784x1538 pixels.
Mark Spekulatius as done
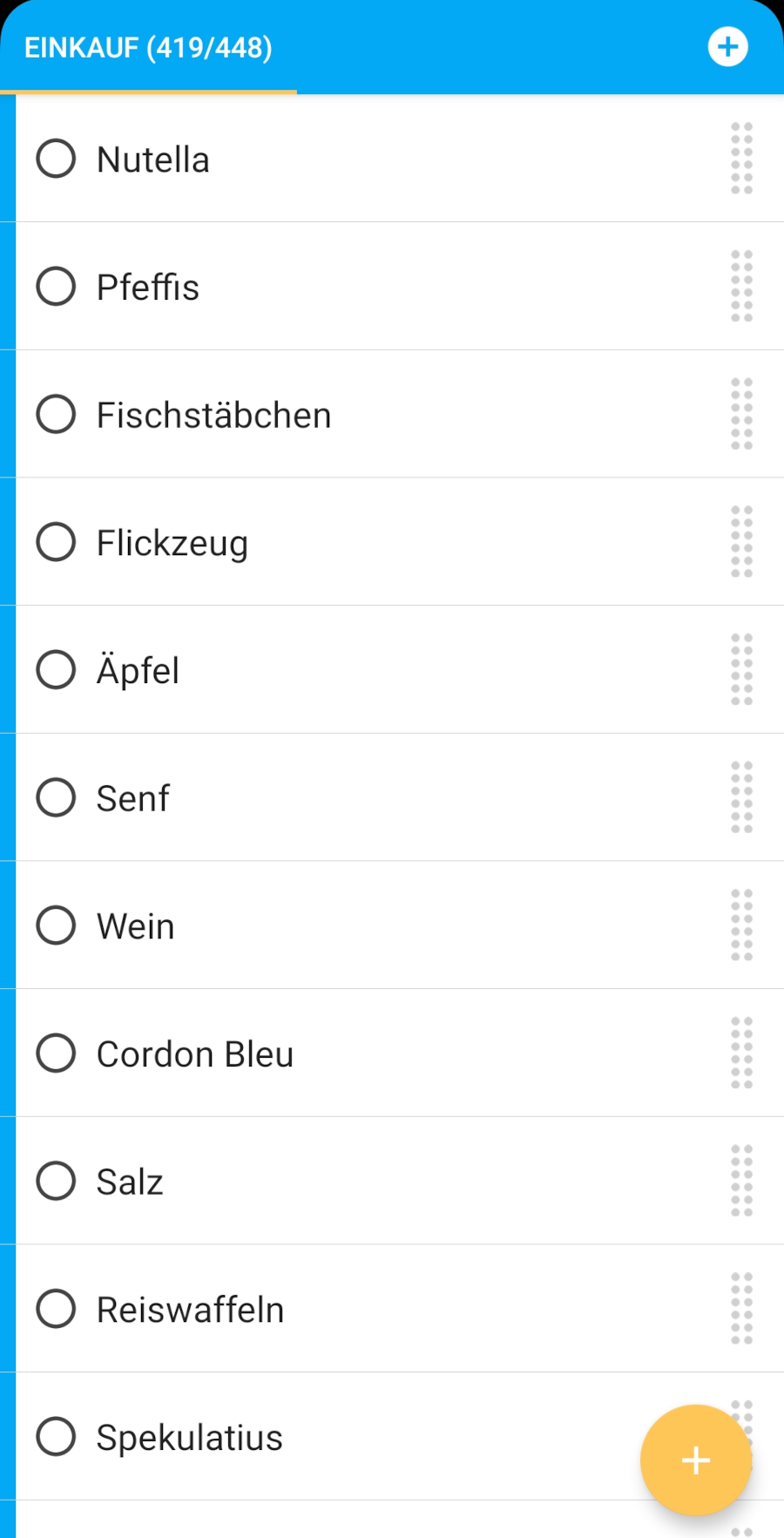[56, 1436]
